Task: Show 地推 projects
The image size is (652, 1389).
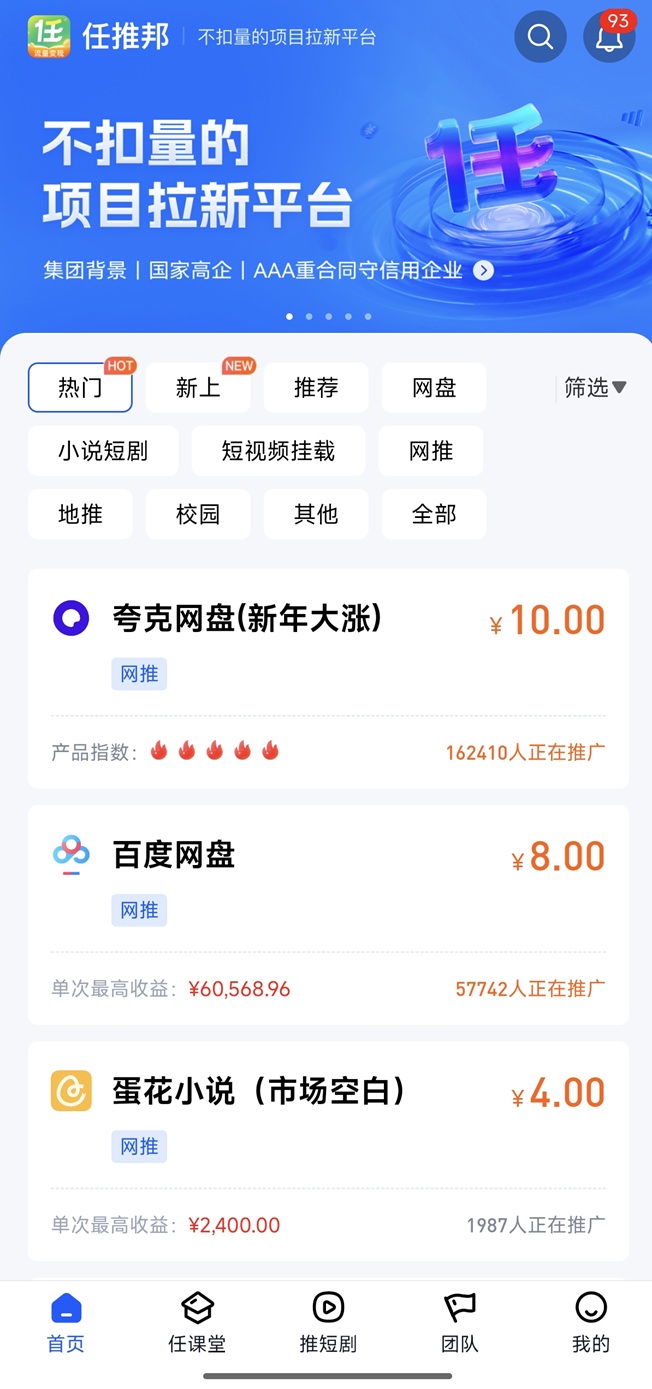Action: click(x=80, y=514)
